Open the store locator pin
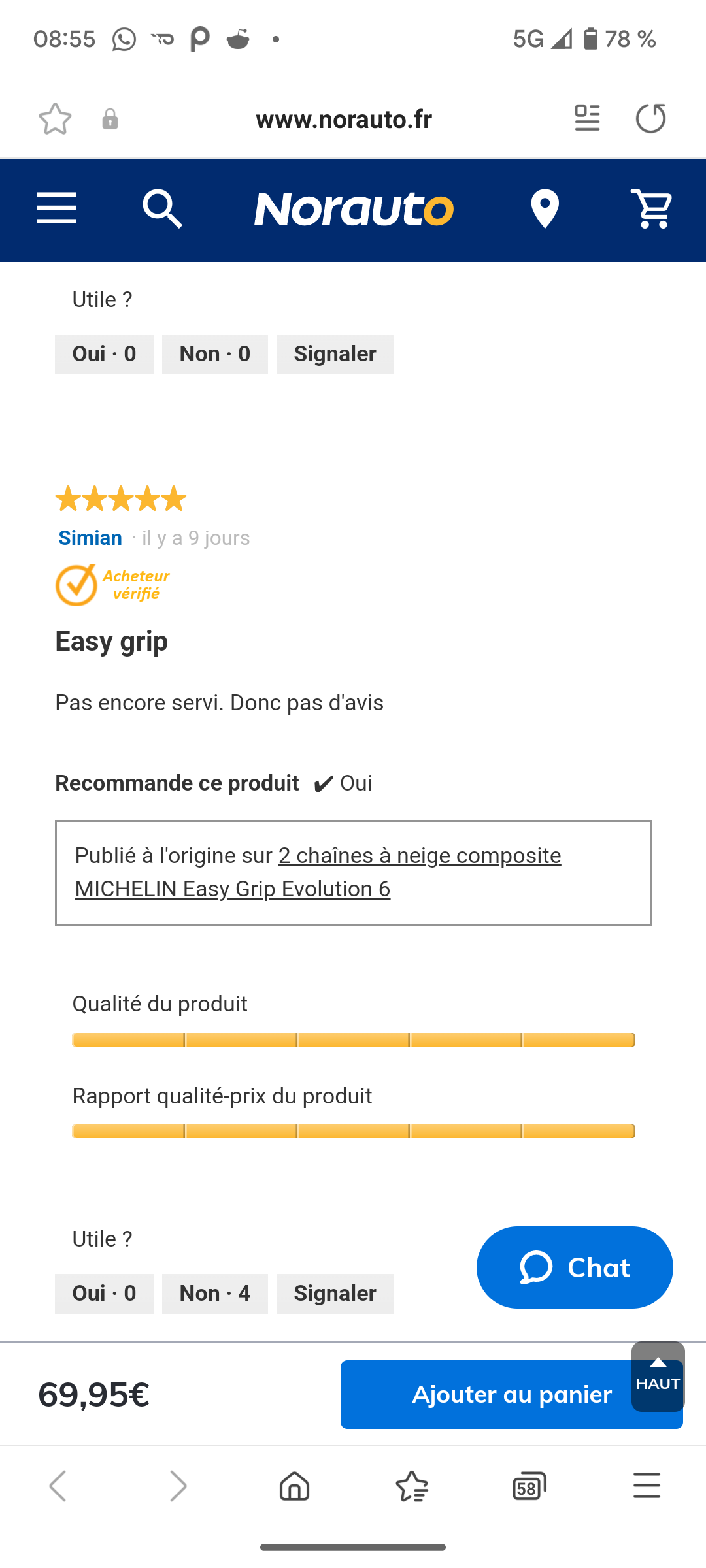 pos(545,209)
